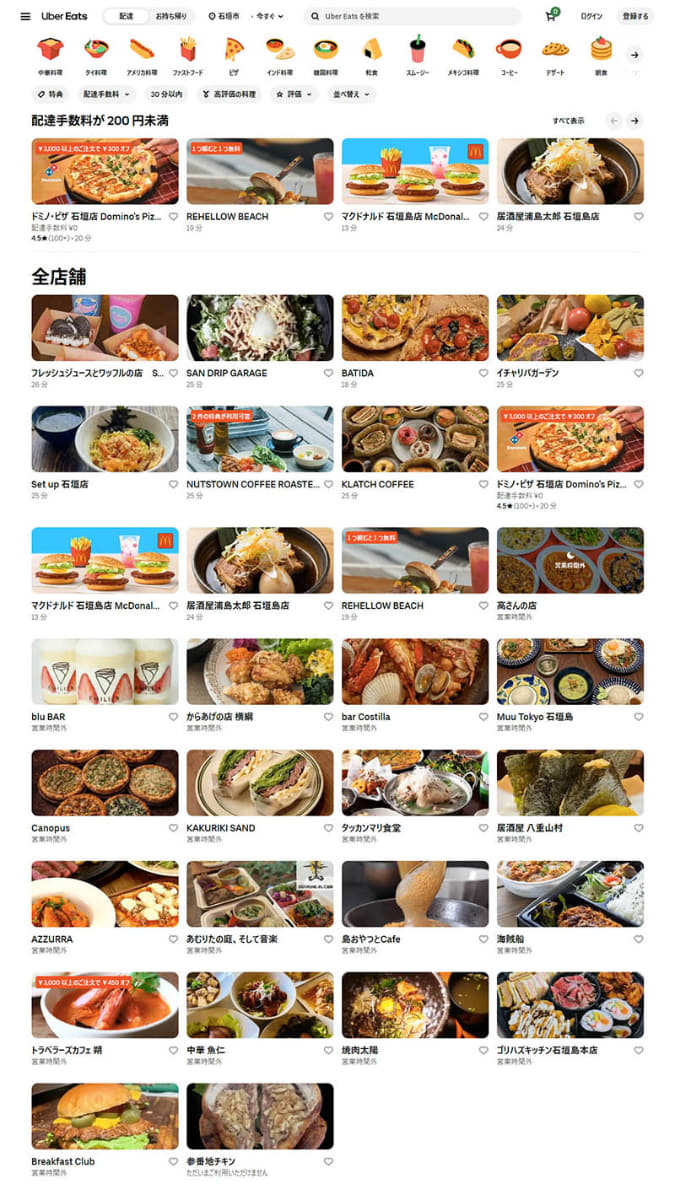
Task: Select the 配達 delivery tab
Action: (126, 16)
